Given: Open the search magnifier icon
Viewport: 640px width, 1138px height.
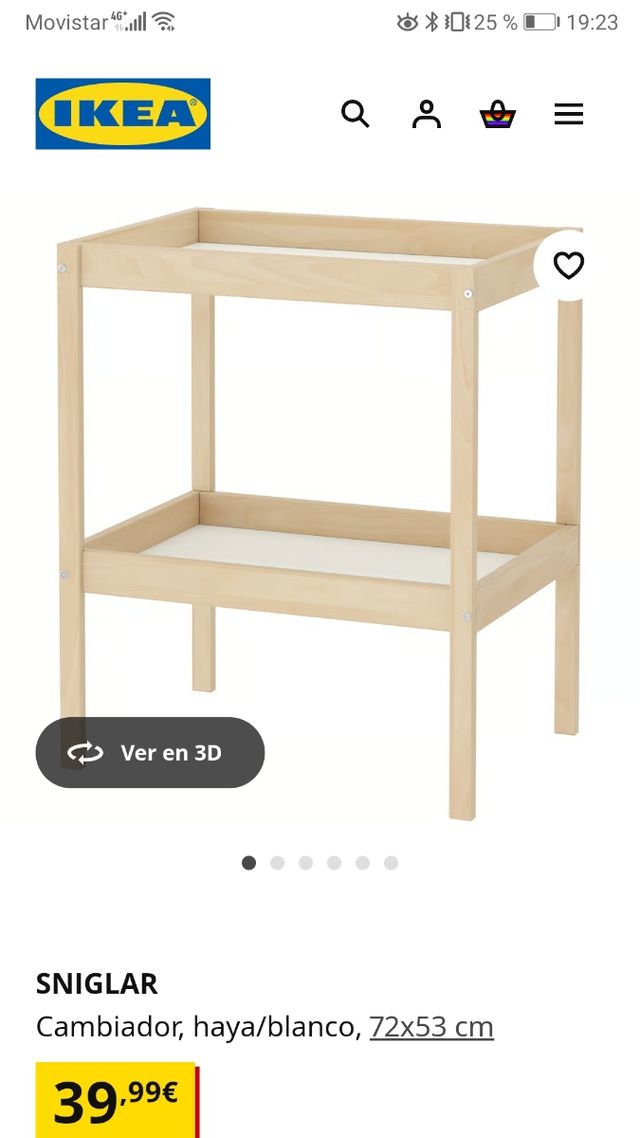Looking at the screenshot, I should click(x=355, y=114).
